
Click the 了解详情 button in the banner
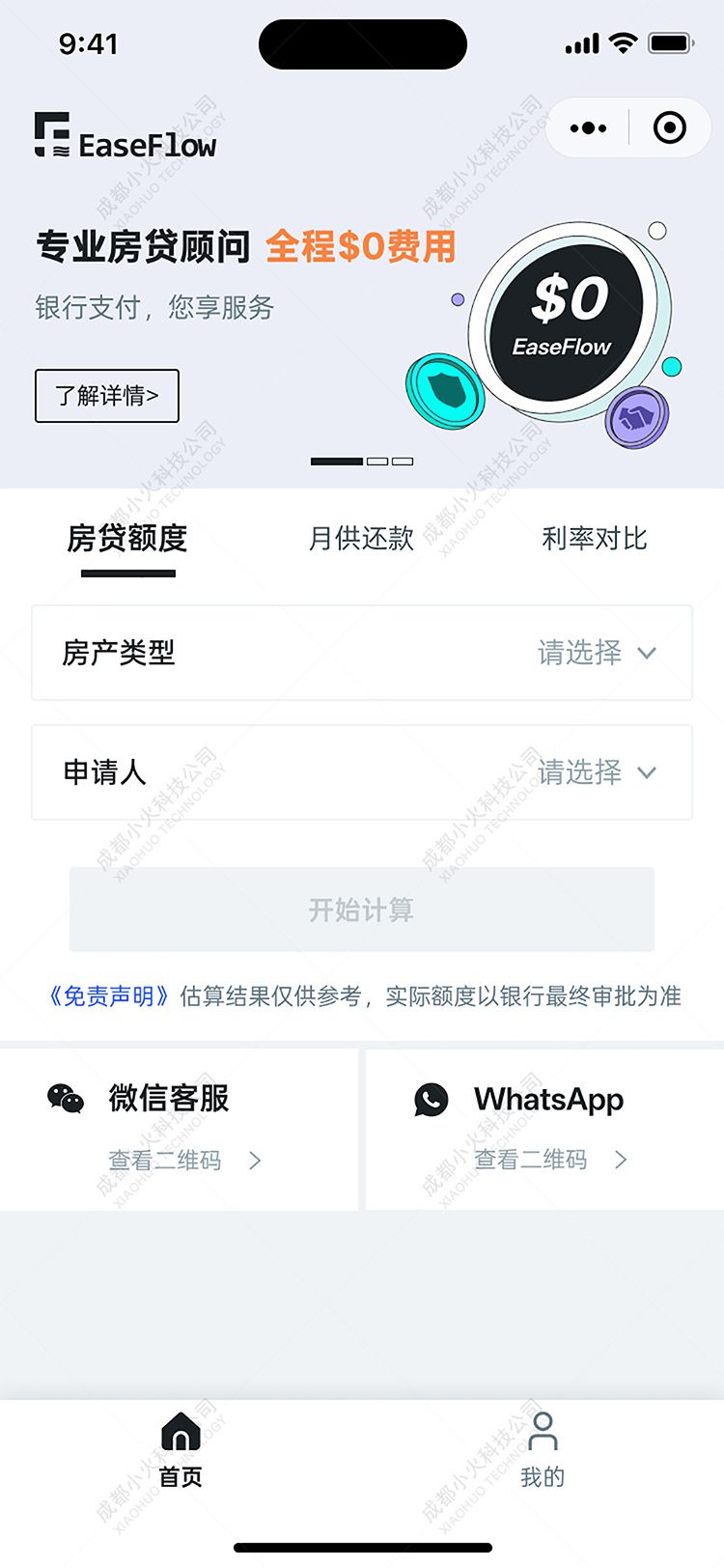click(106, 396)
